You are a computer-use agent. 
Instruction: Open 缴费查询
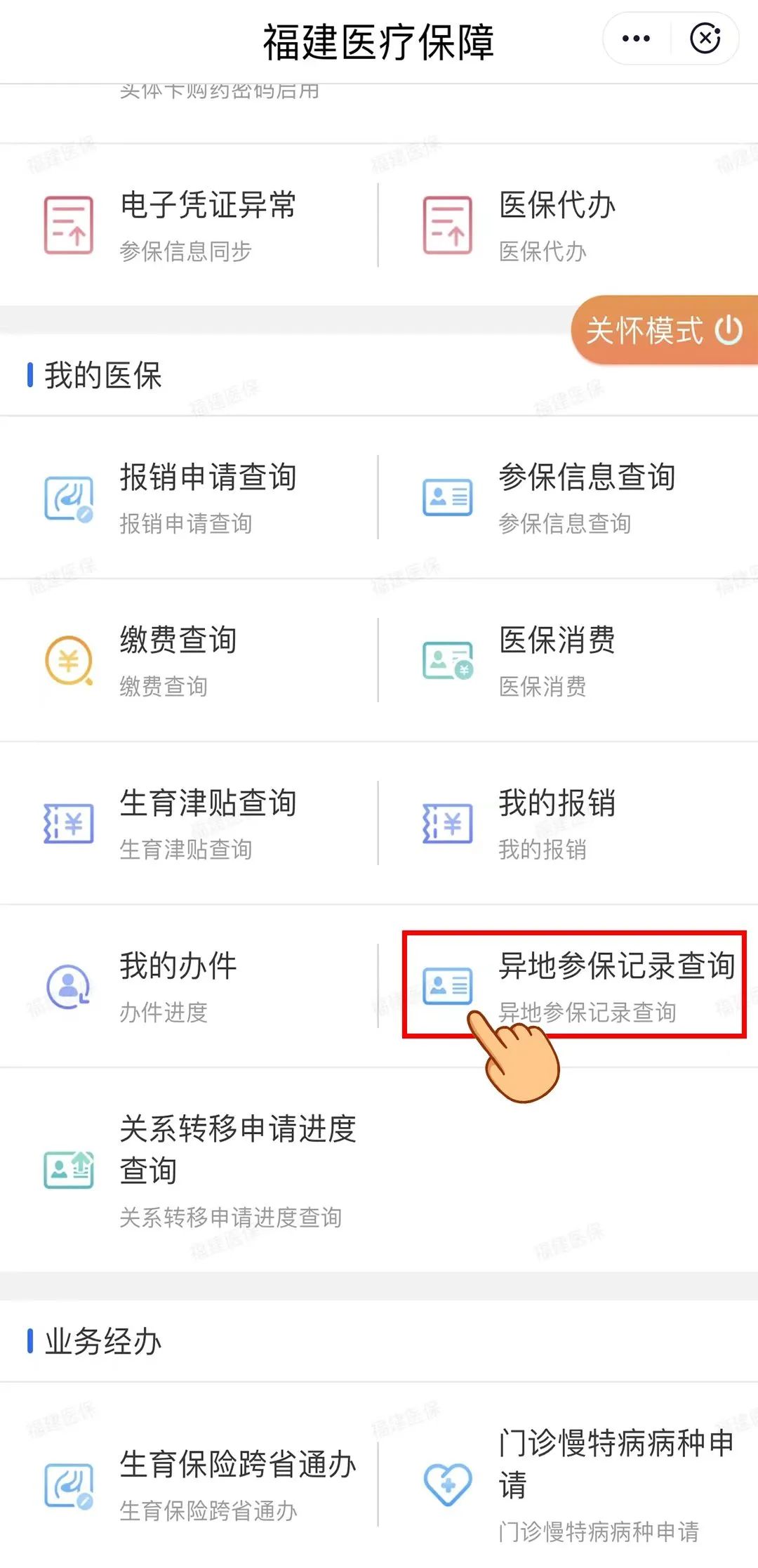(189, 660)
